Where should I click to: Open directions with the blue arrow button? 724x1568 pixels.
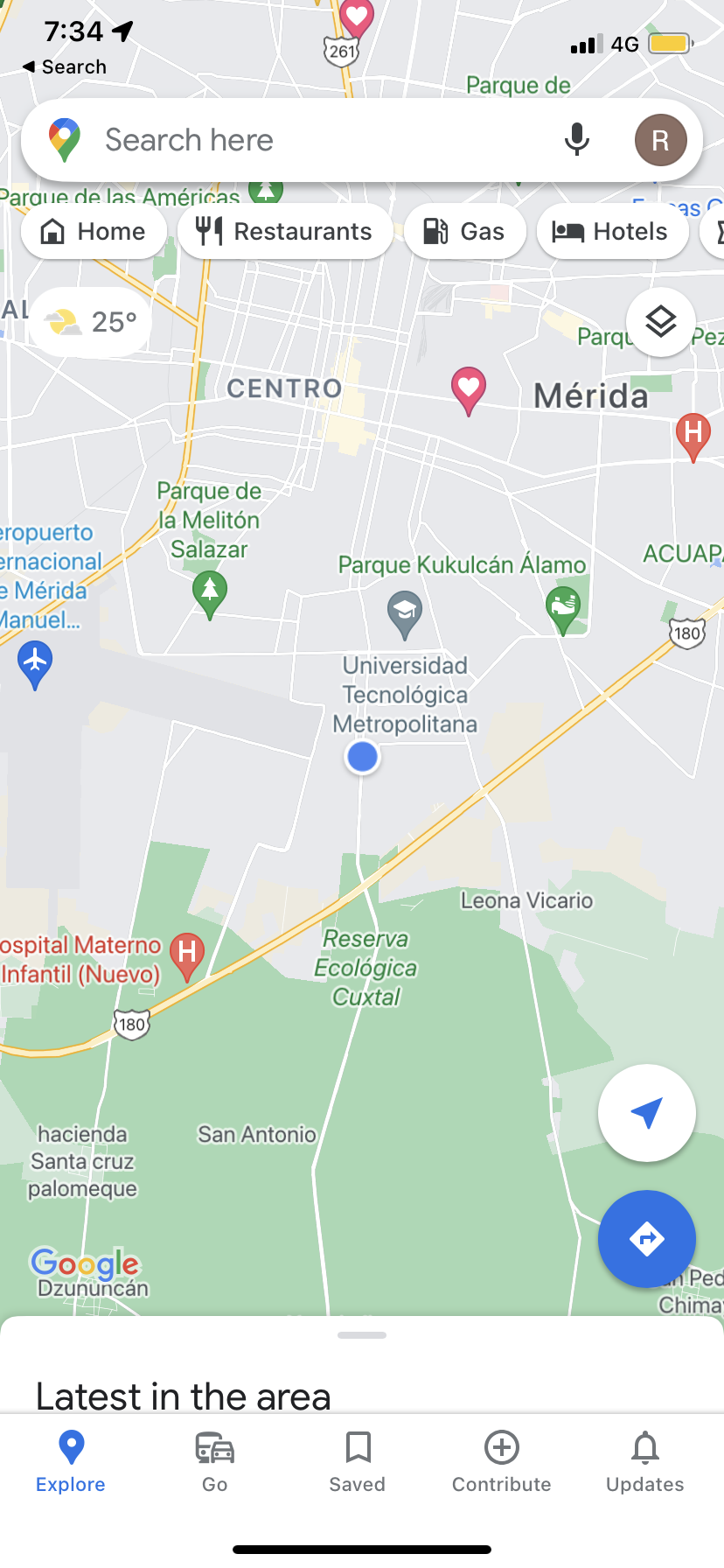[x=646, y=1239]
